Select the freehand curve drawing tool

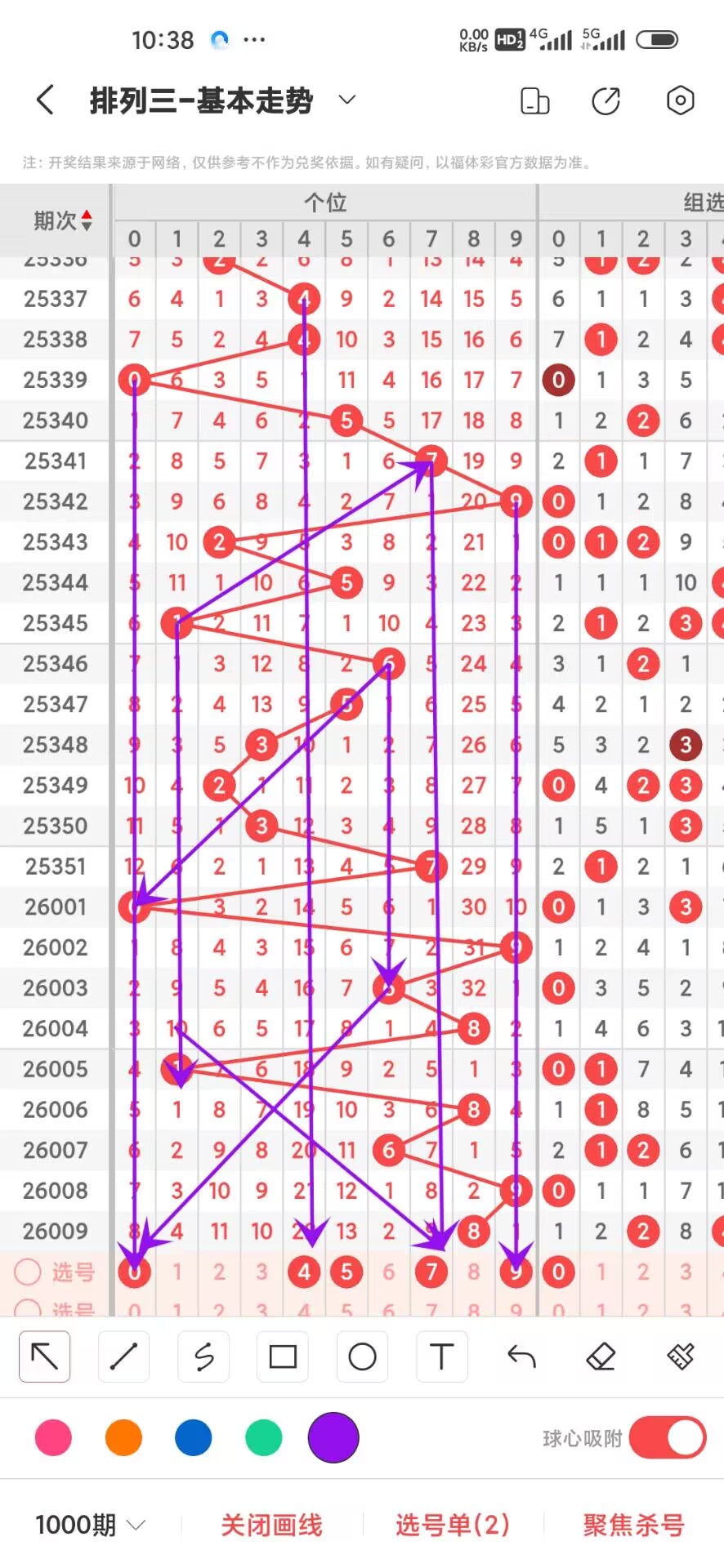203,1356
